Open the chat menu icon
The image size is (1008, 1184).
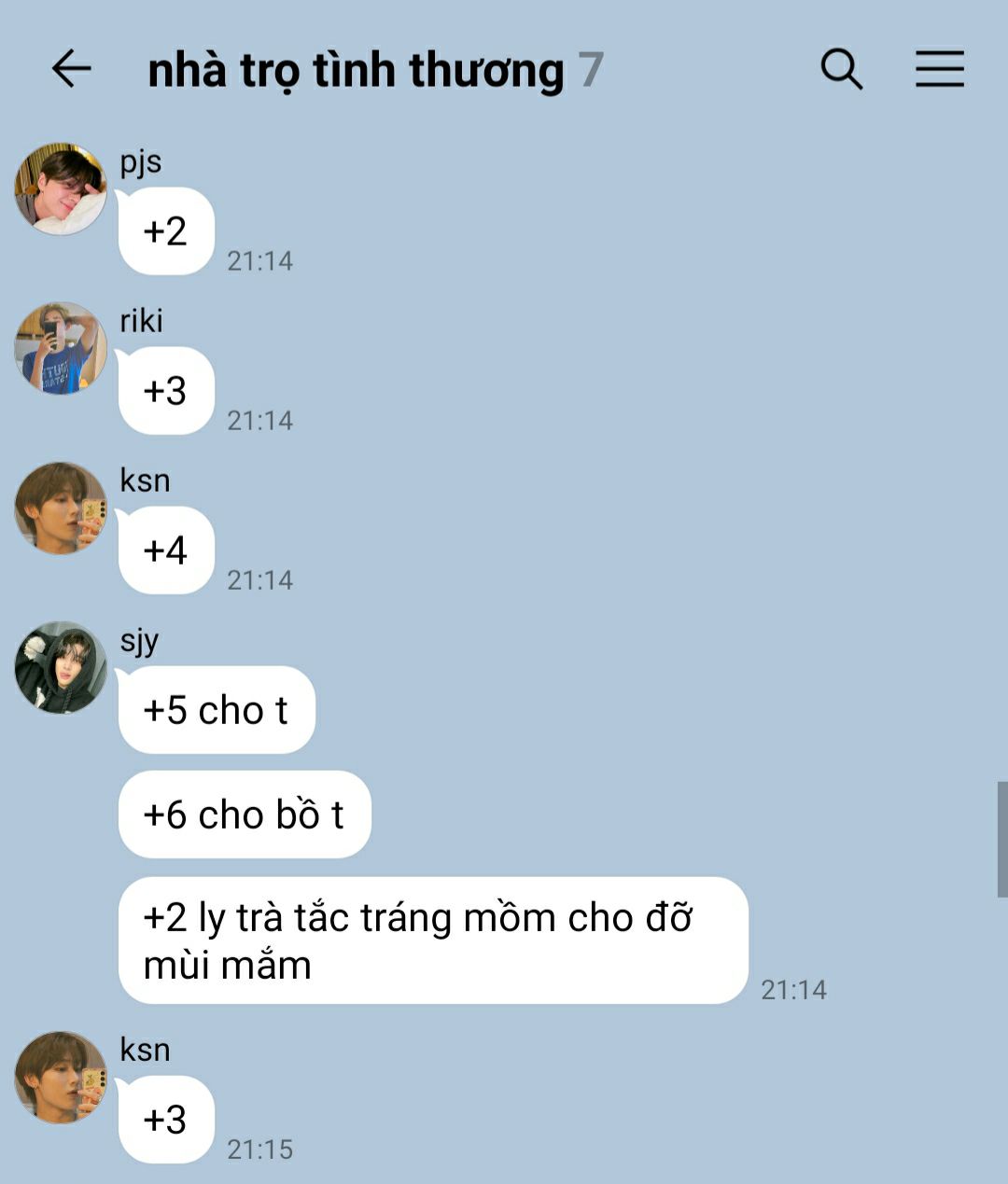click(x=939, y=70)
